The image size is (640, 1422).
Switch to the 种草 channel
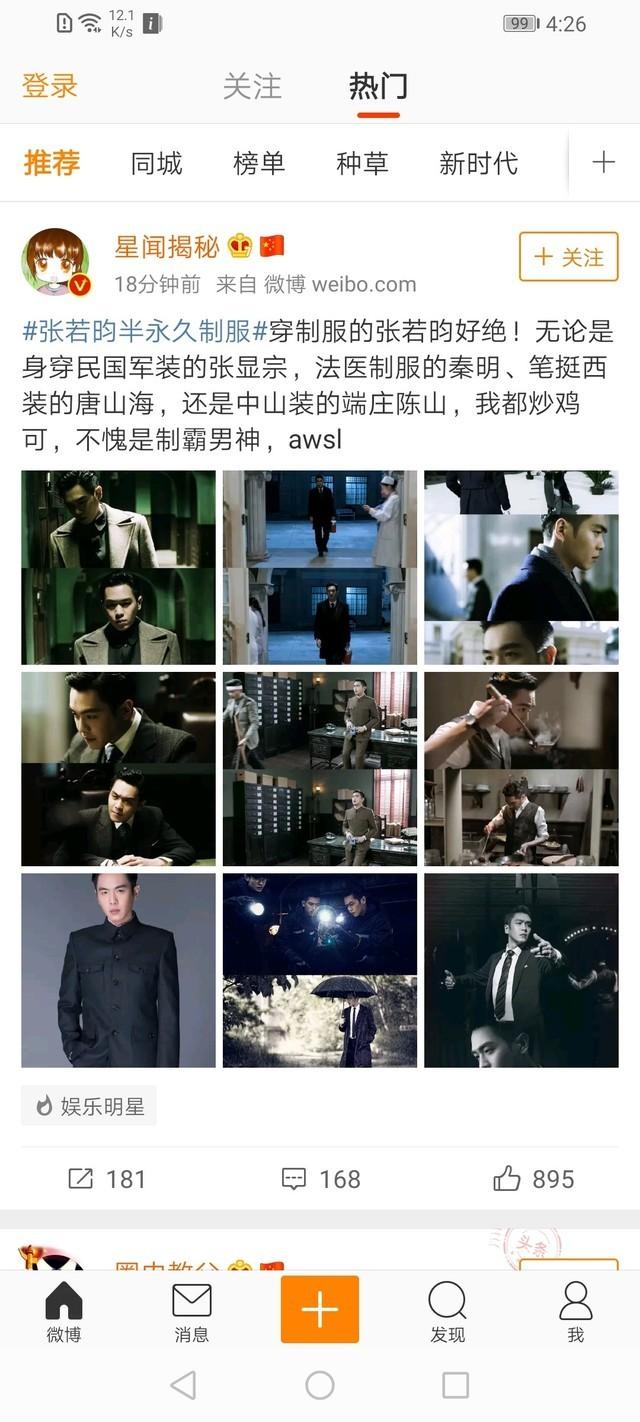pos(362,163)
